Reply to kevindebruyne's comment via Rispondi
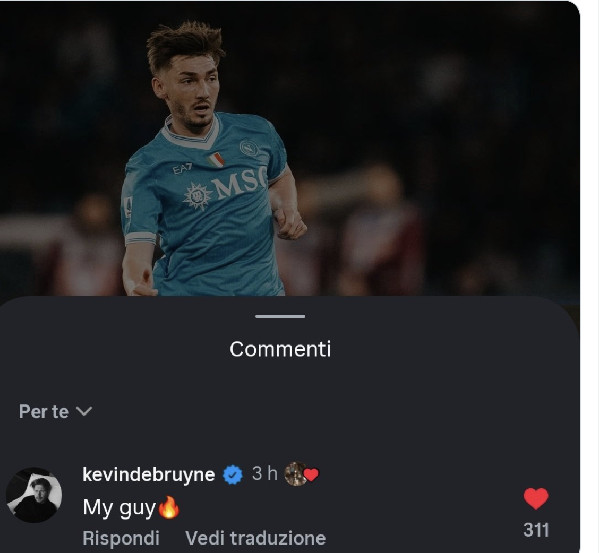Screen dimensions: 600x553 [120, 538]
